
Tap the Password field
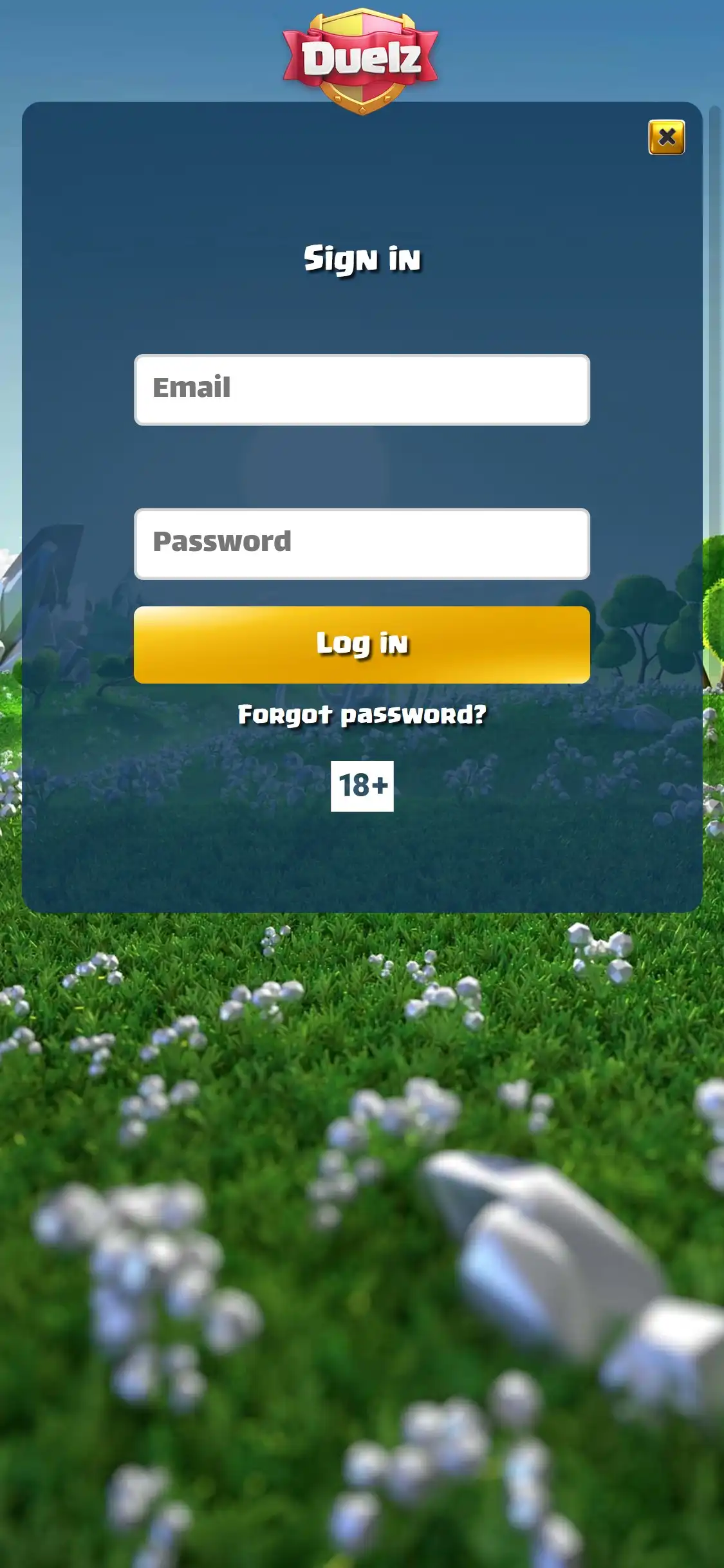click(362, 544)
